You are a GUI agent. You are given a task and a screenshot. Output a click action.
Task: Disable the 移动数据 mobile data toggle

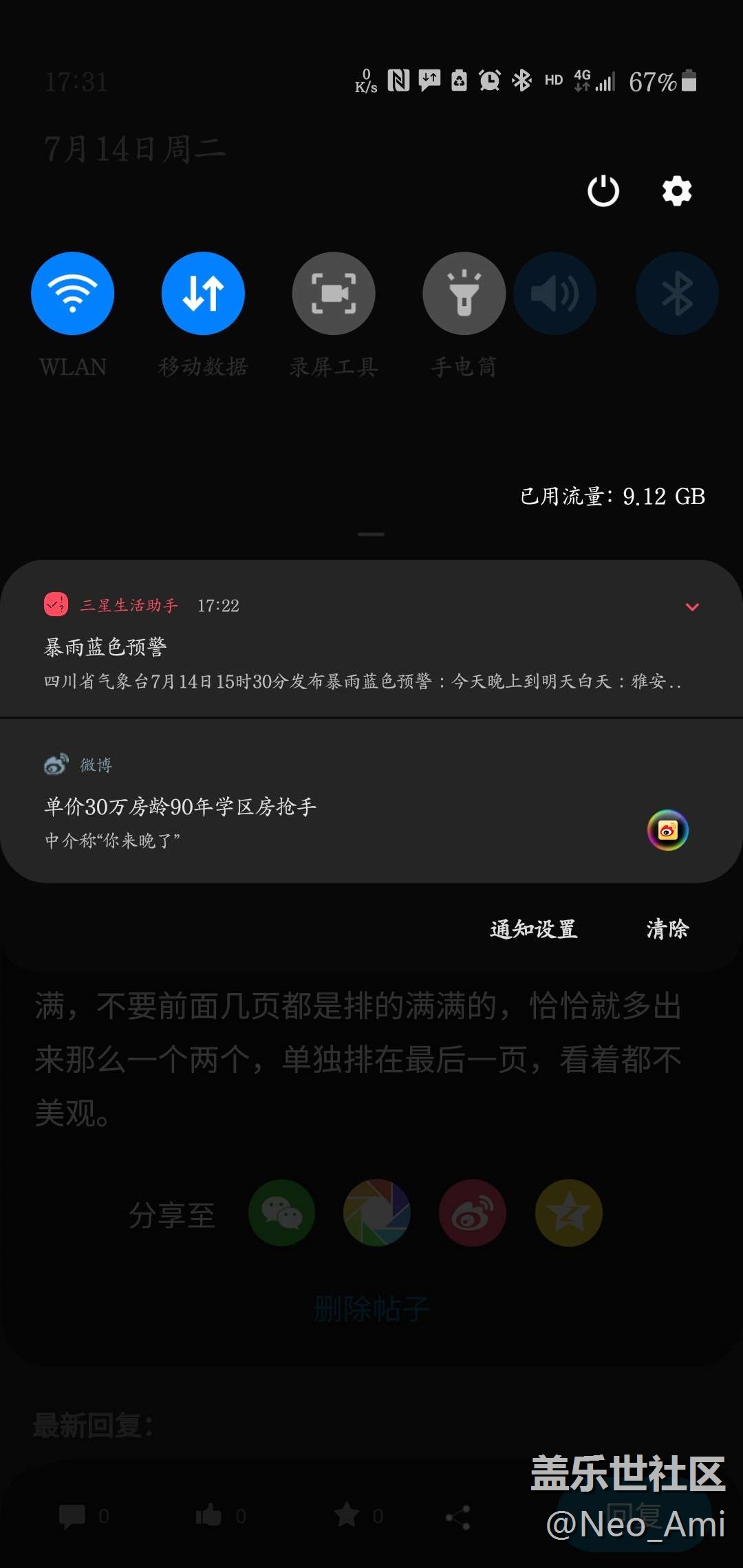(x=203, y=294)
